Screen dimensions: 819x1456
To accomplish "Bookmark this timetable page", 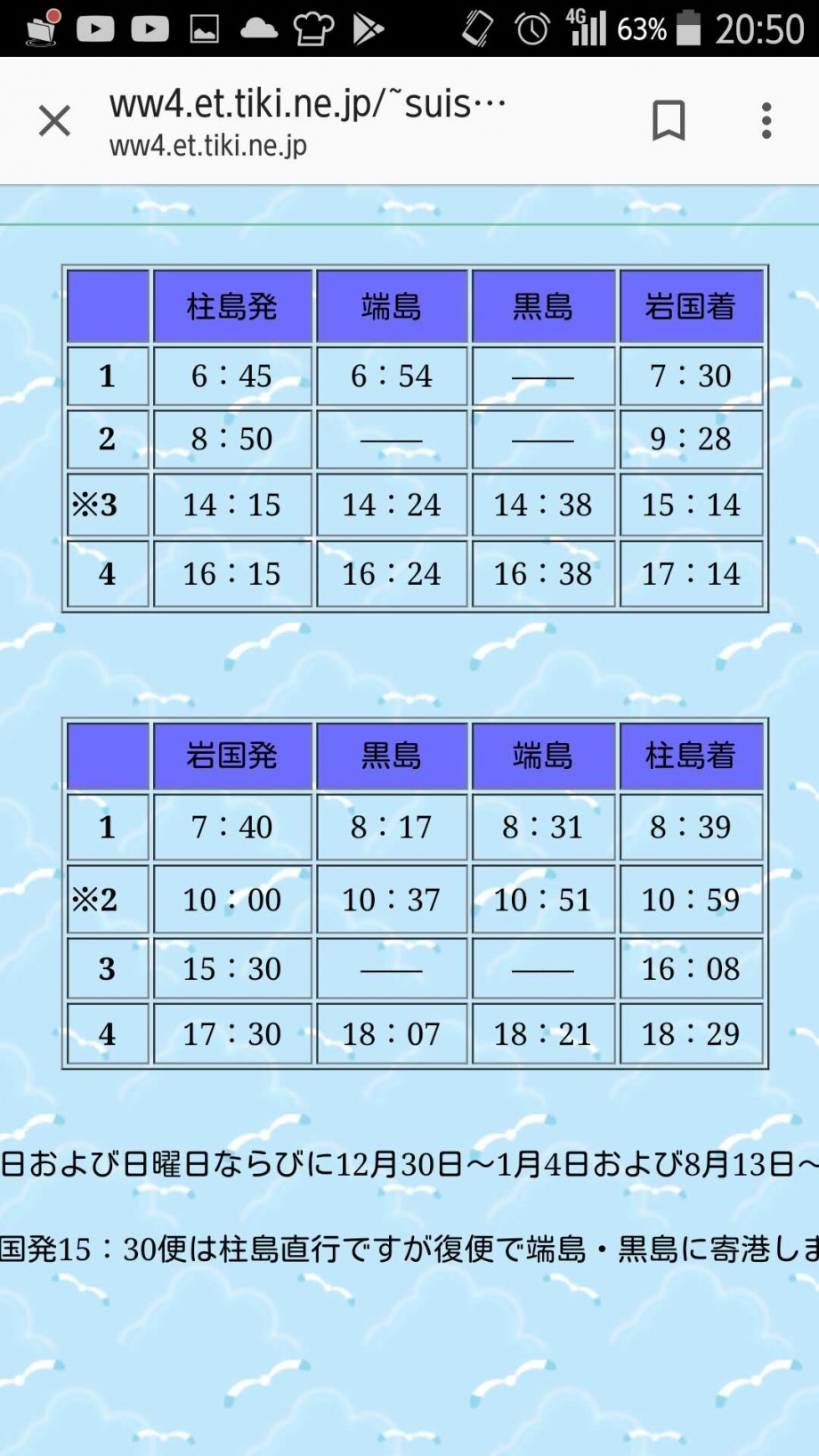I will [x=669, y=120].
